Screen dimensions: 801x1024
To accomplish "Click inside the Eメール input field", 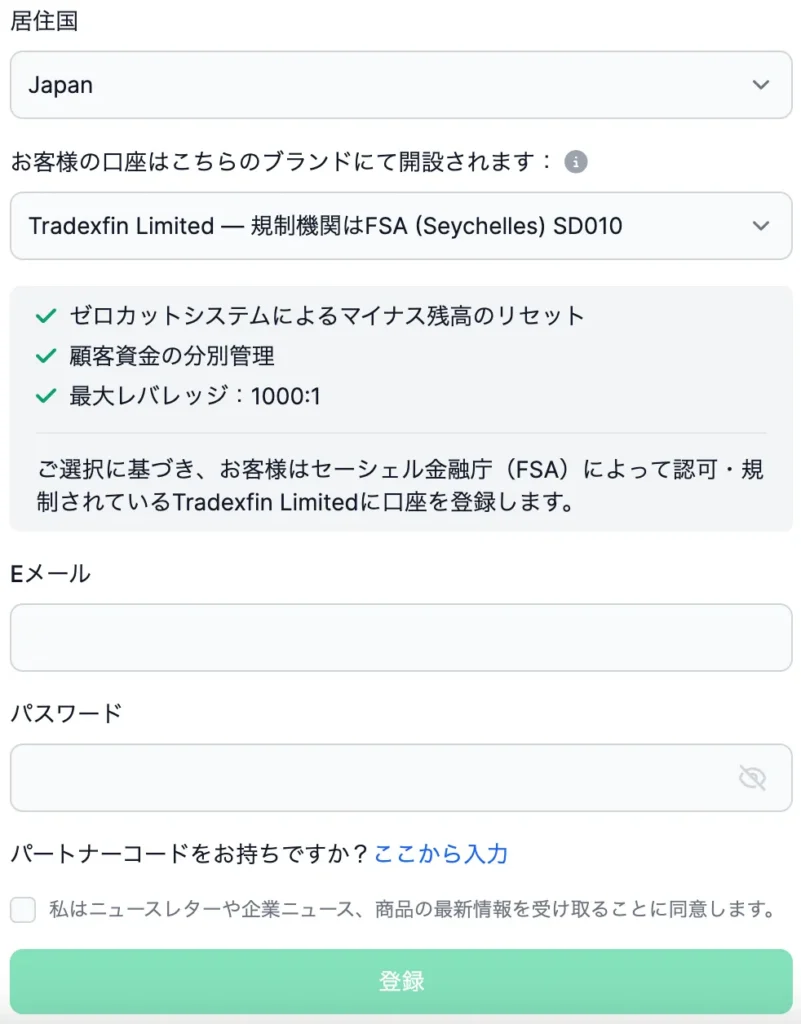I will point(400,638).
